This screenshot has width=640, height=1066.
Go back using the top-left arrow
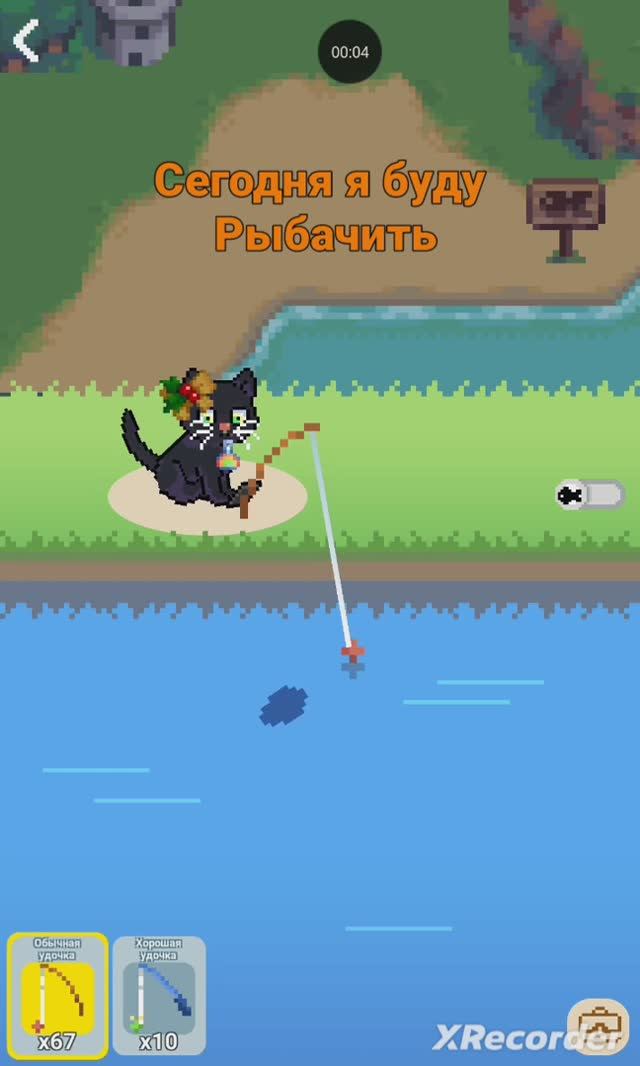pyautogui.click(x=27, y=41)
